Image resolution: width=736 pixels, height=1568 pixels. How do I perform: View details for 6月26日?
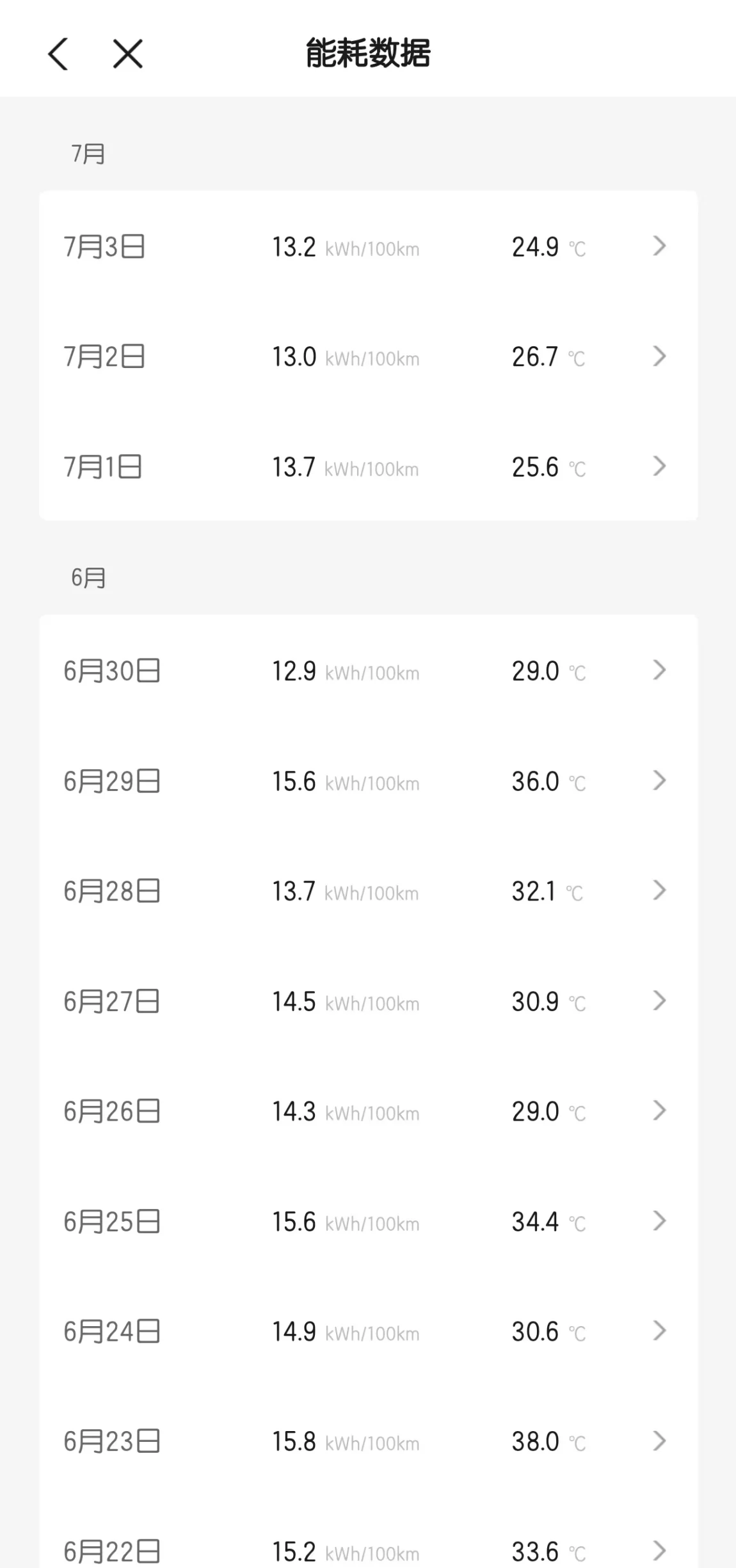pos(368,1111)
